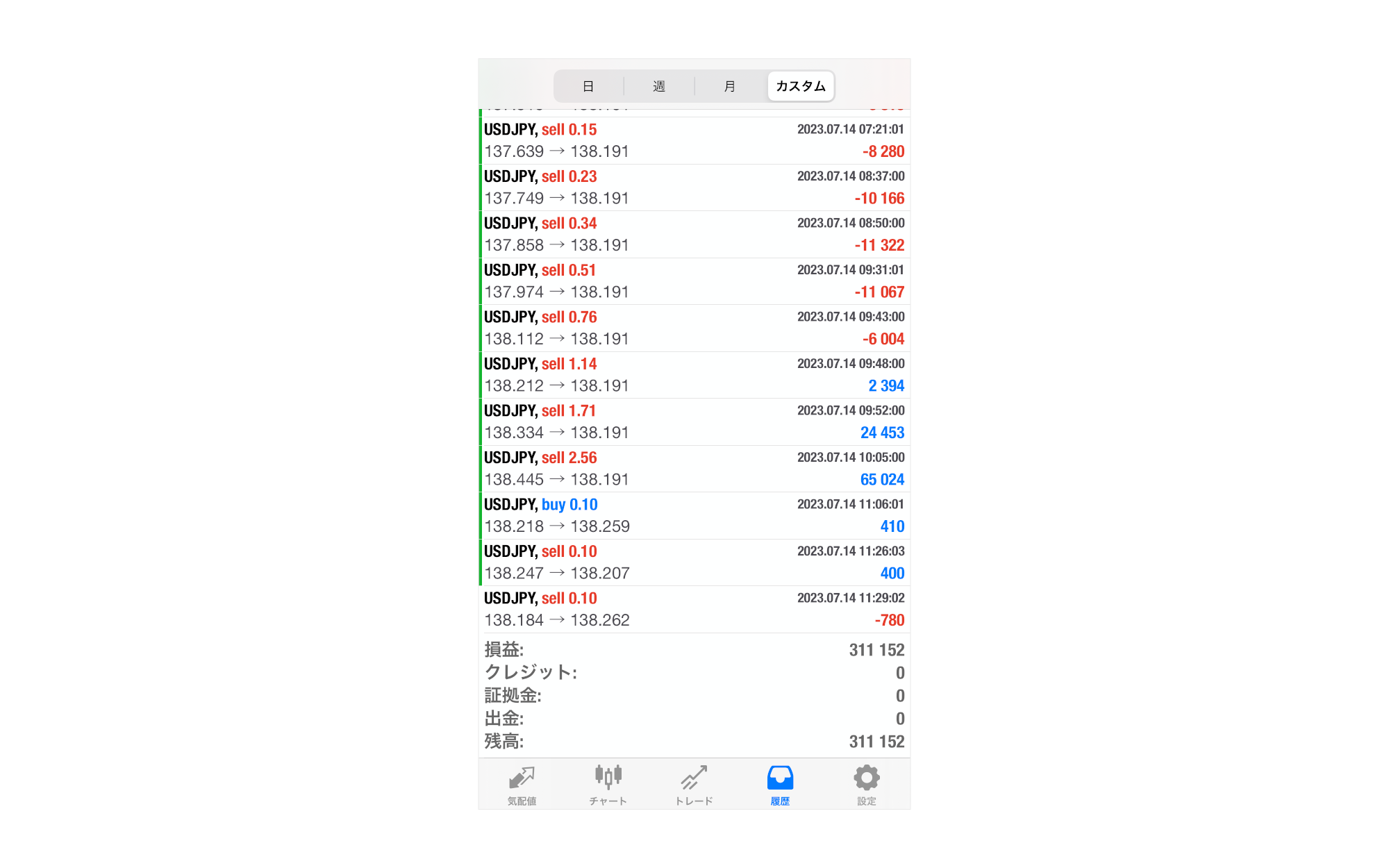View the USDJPY buy 0.10 trade

[694, 515]
